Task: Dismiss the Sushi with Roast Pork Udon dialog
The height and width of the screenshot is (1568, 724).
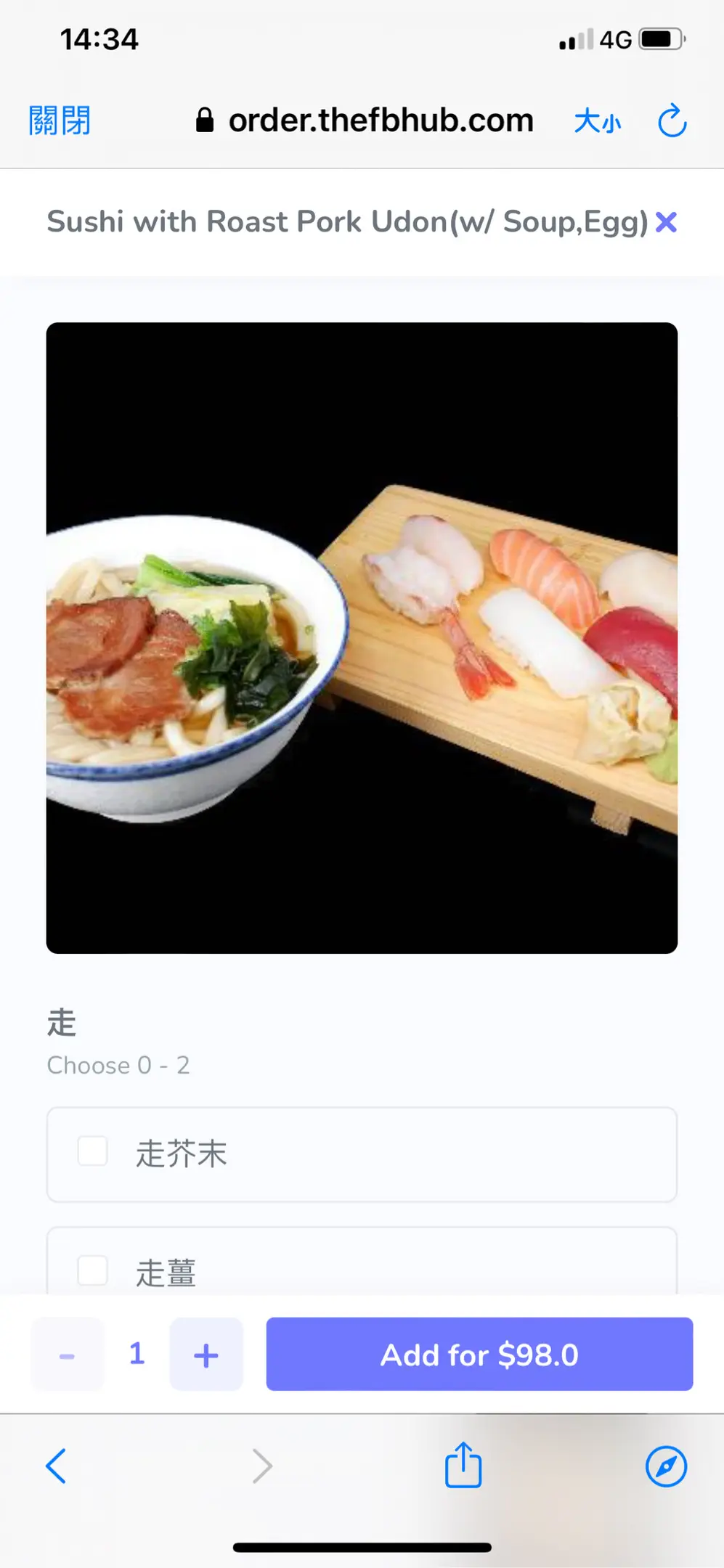Action: click(x=666, y=222)
